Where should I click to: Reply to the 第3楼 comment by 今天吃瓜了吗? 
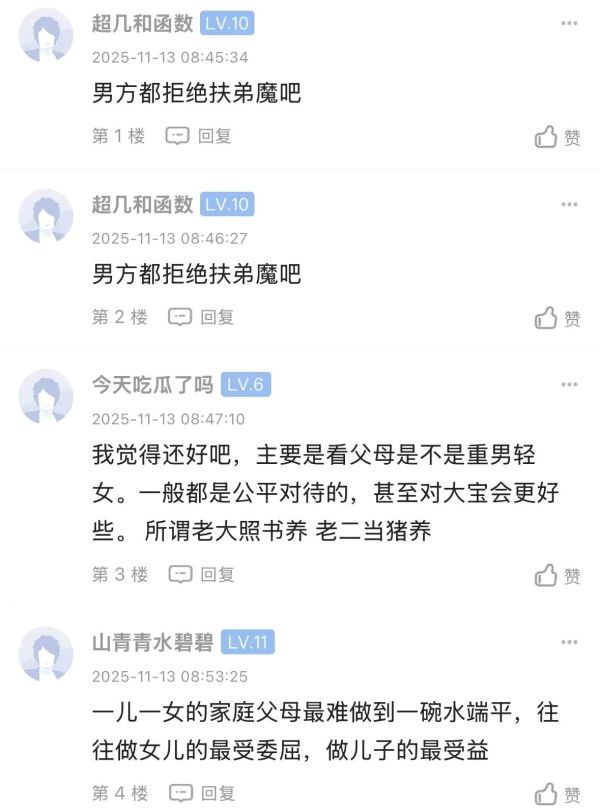200,574
